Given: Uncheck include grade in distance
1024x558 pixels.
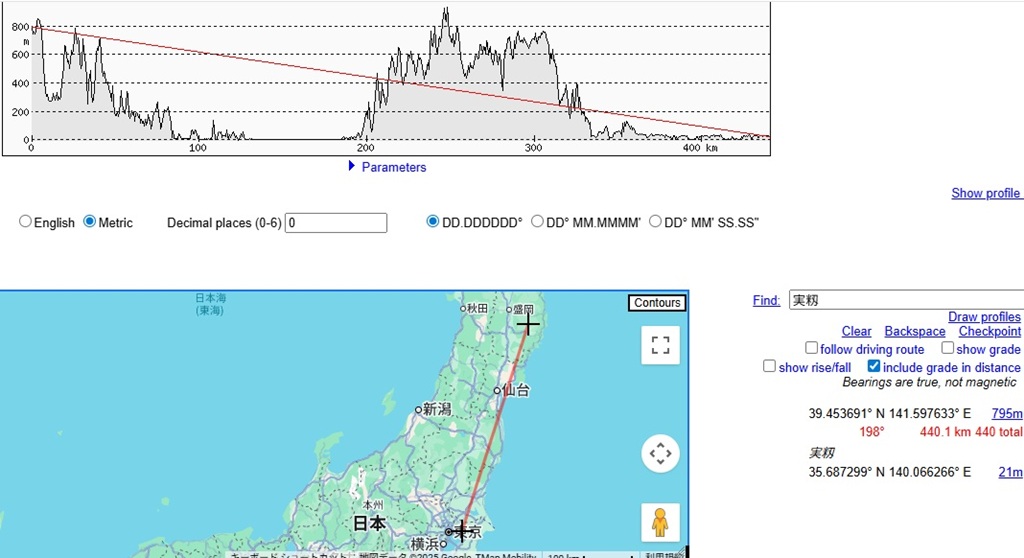Looking at the screenshot, I should (874, 367).
